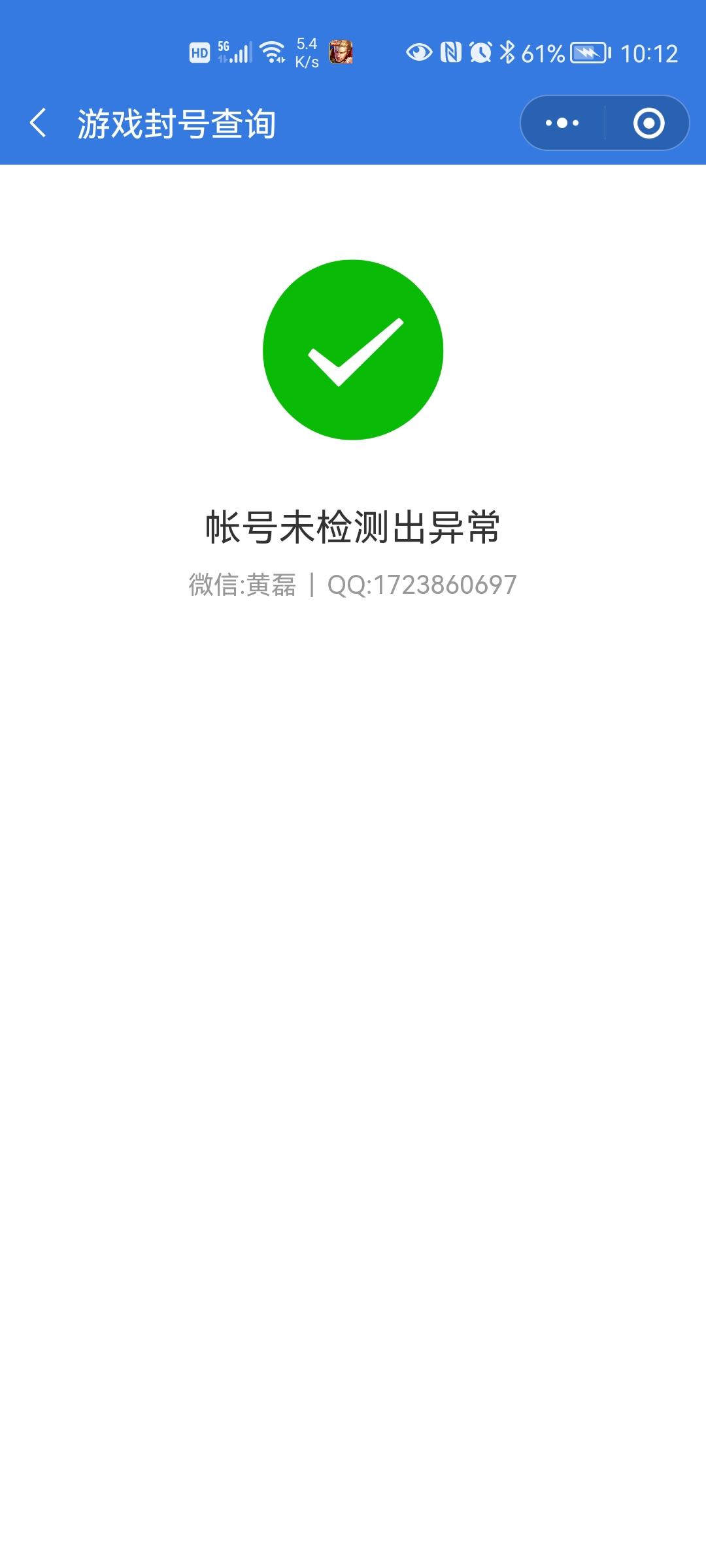Tap the NFC icon in the status bar

tap(451, 51)
